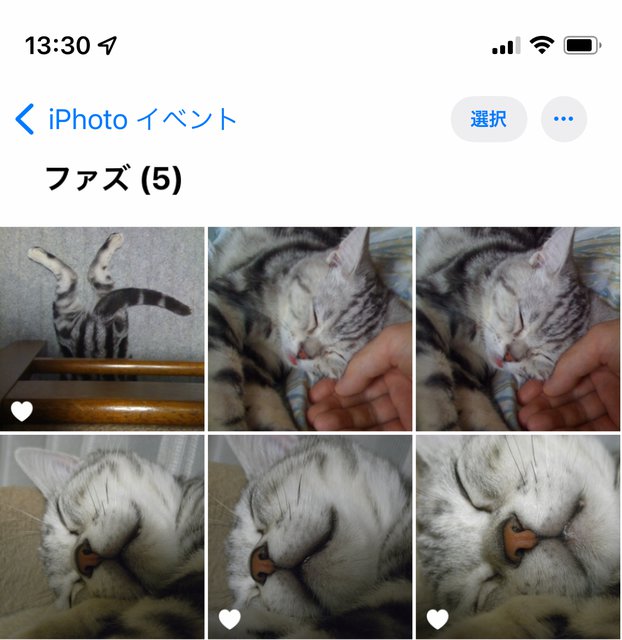Viewport: 622px width, 640px height.
Task: Open the three-dot more options menu
Action: click(564, 120)
